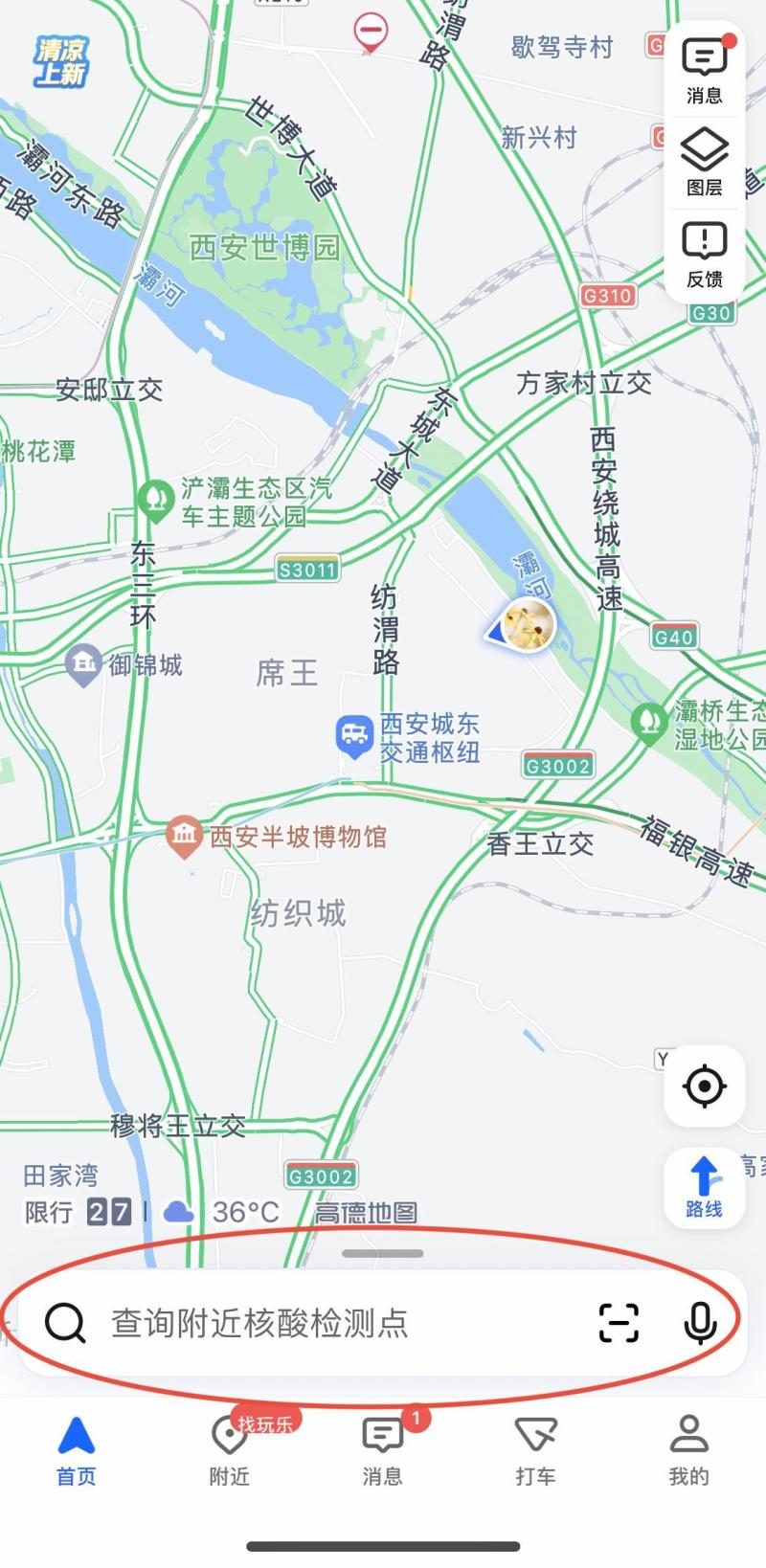Recenter the map on current location
Screen dimensions: 766x1568
point(705,1086)
